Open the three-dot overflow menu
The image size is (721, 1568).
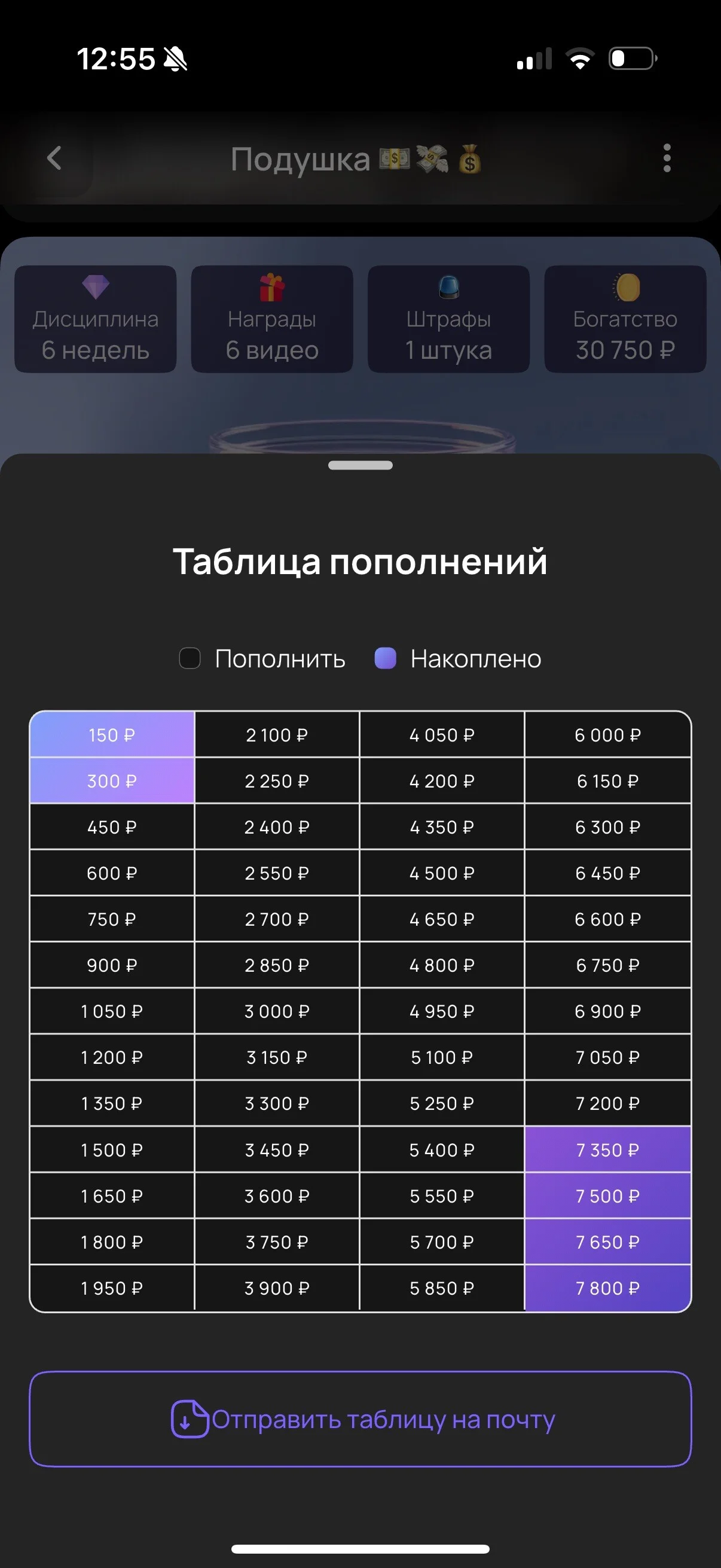[667, 158]
